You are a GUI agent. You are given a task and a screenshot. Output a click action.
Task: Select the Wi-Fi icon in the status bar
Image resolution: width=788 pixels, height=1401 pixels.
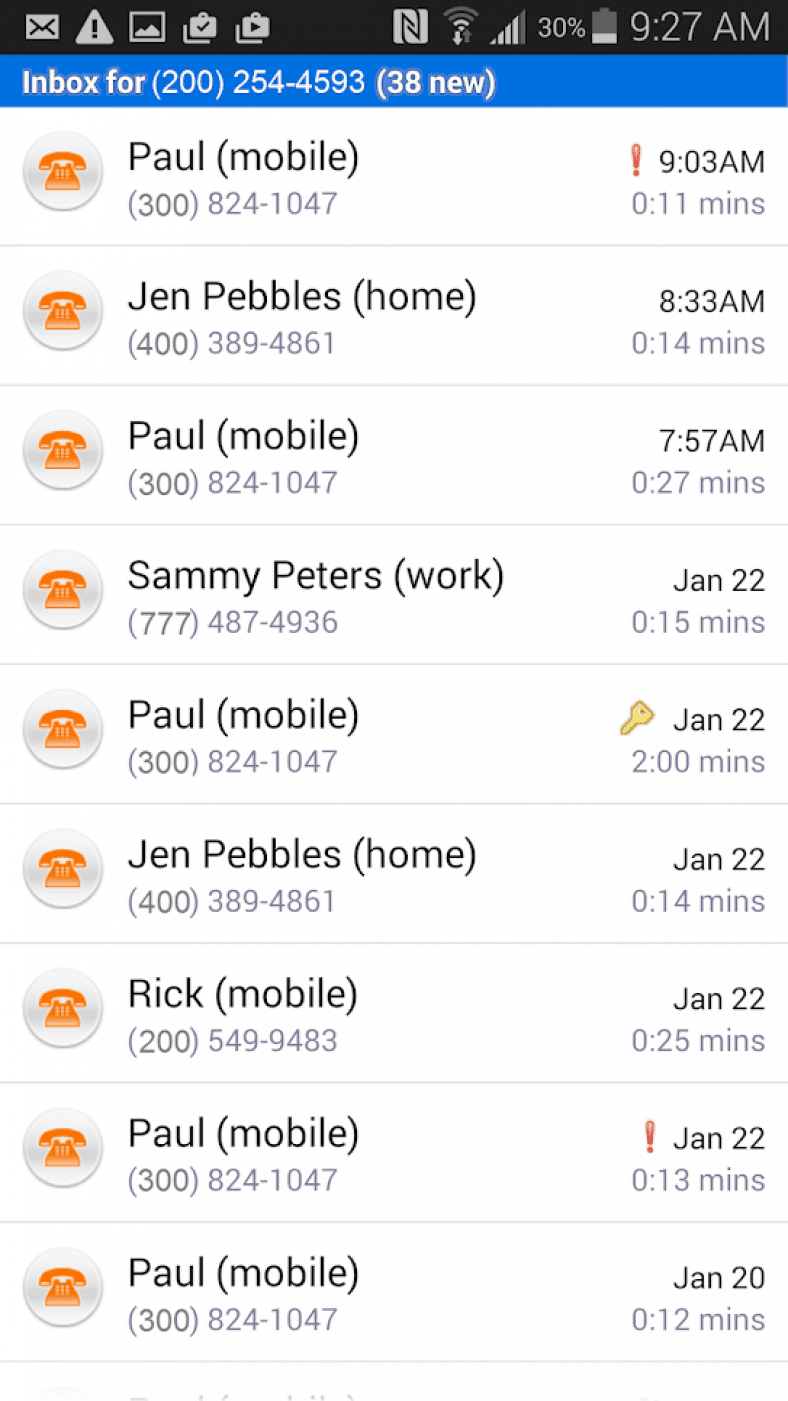(x=460, y=27)
